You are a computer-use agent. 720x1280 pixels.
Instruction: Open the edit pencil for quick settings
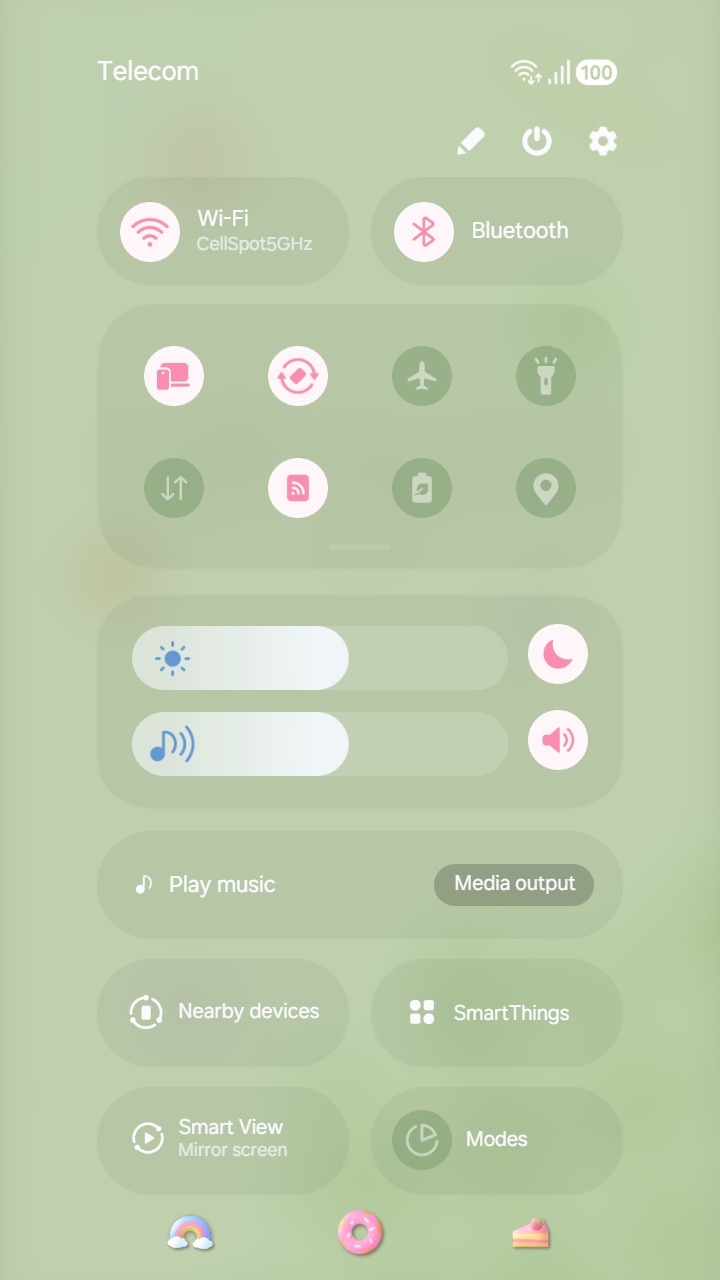click(470, 141)
